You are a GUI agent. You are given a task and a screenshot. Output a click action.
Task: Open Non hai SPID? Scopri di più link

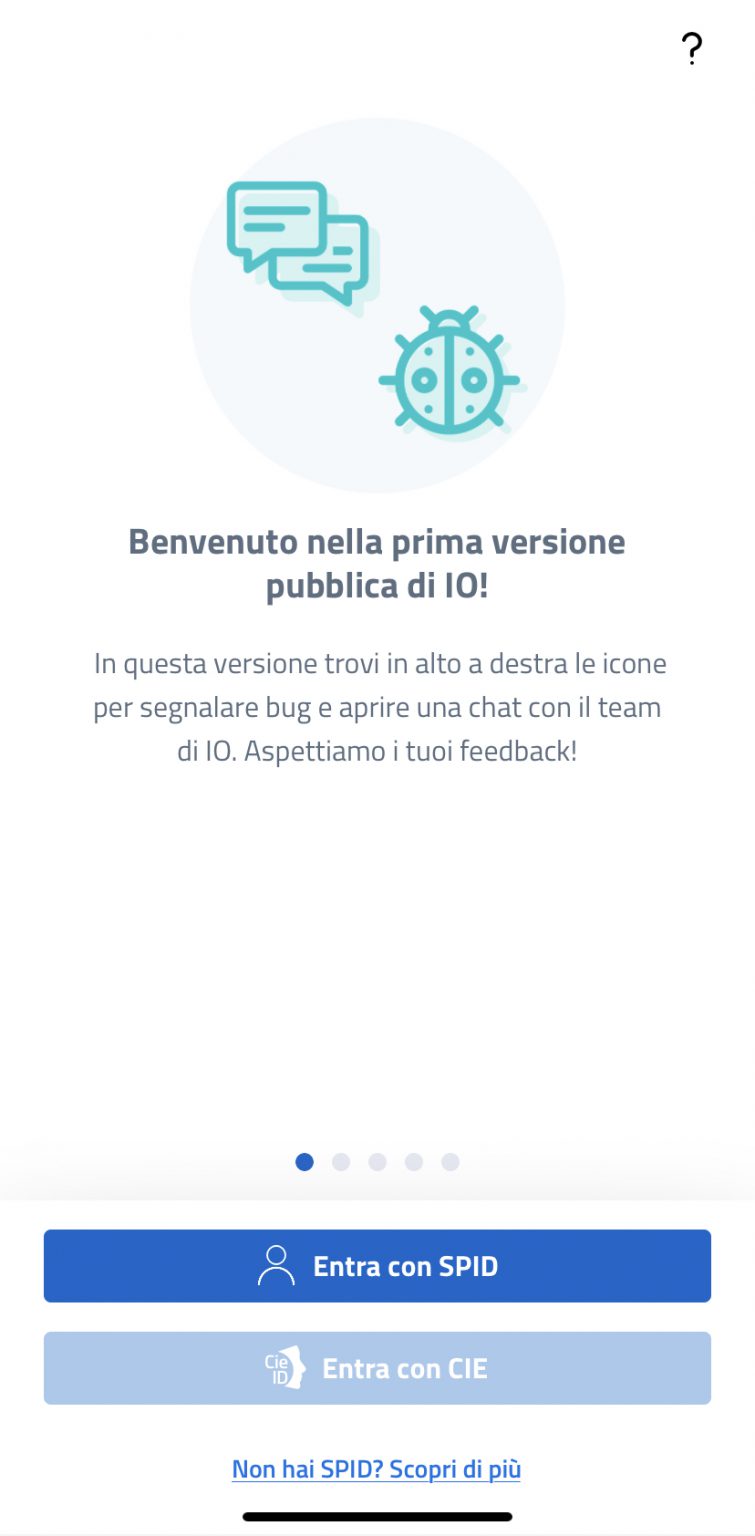click(x=376, y=1469)
